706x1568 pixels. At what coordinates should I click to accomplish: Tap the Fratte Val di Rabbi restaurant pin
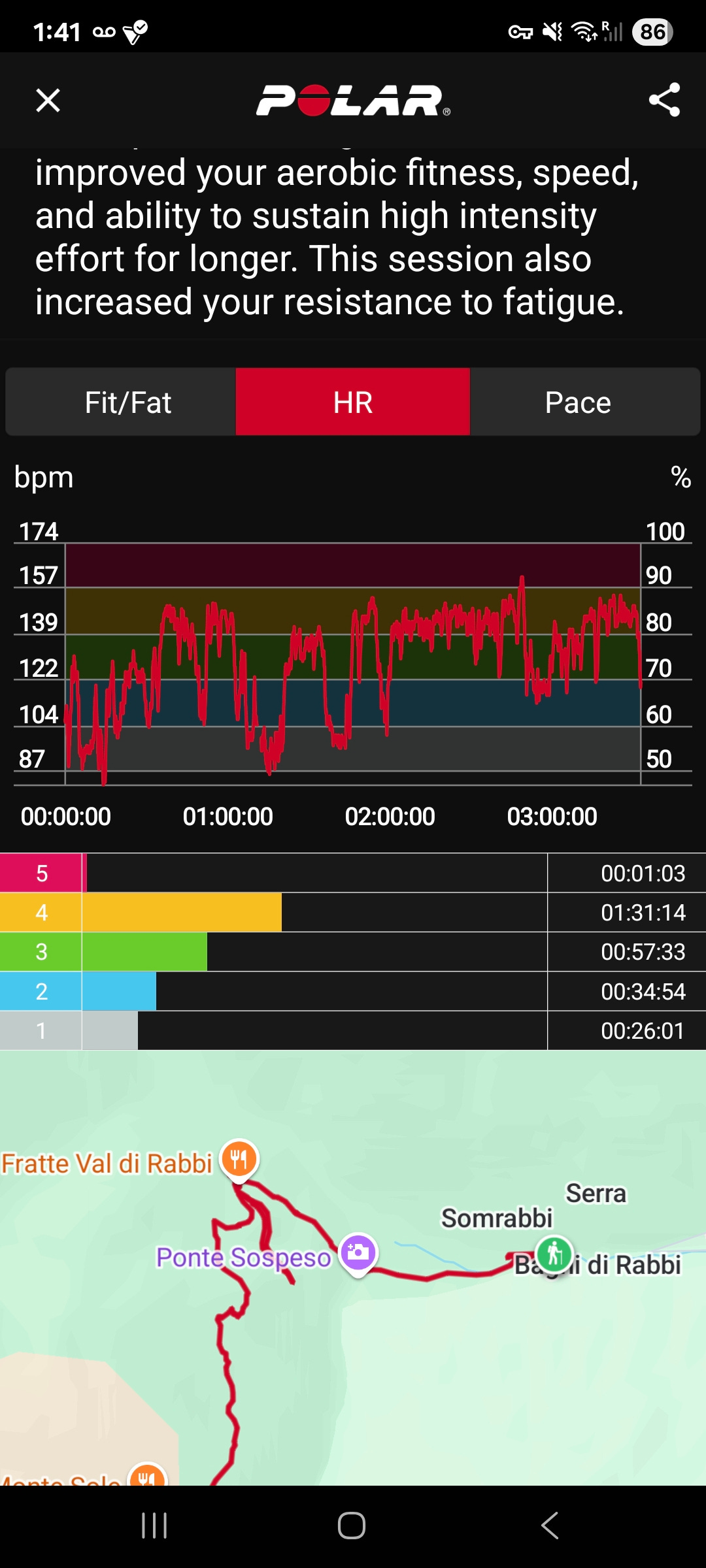click(239, 1160)
